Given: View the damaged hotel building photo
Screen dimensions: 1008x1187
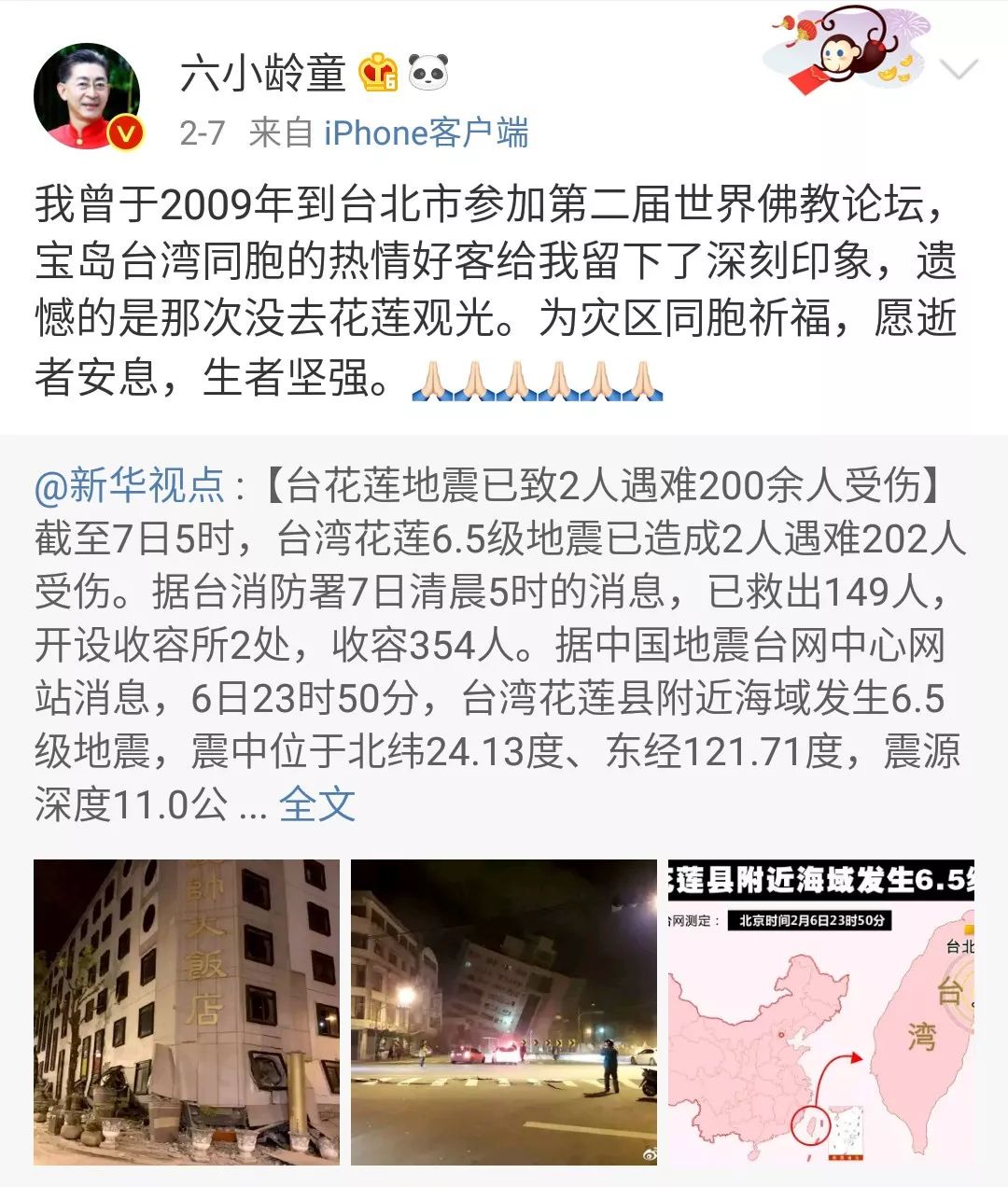Looking at the screenshot, I should pyautogui.click(x=187, y=1012).
